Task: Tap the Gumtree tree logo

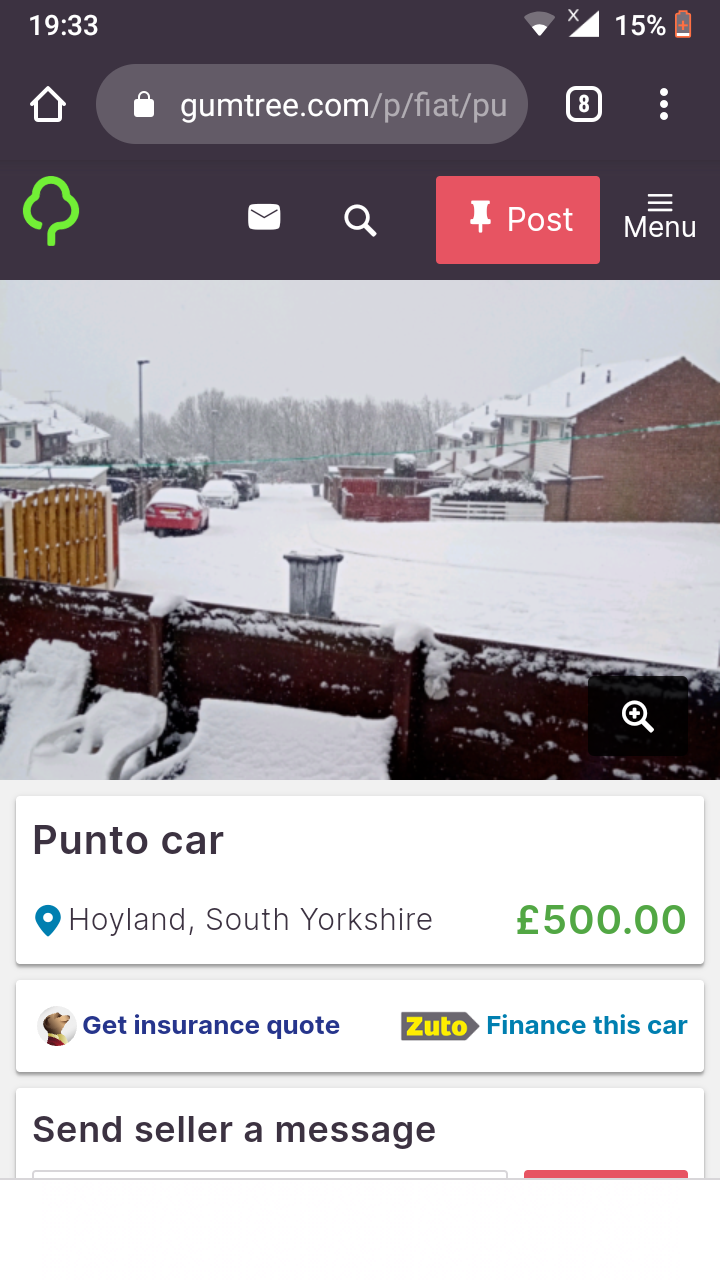Action: coord(50,211)
